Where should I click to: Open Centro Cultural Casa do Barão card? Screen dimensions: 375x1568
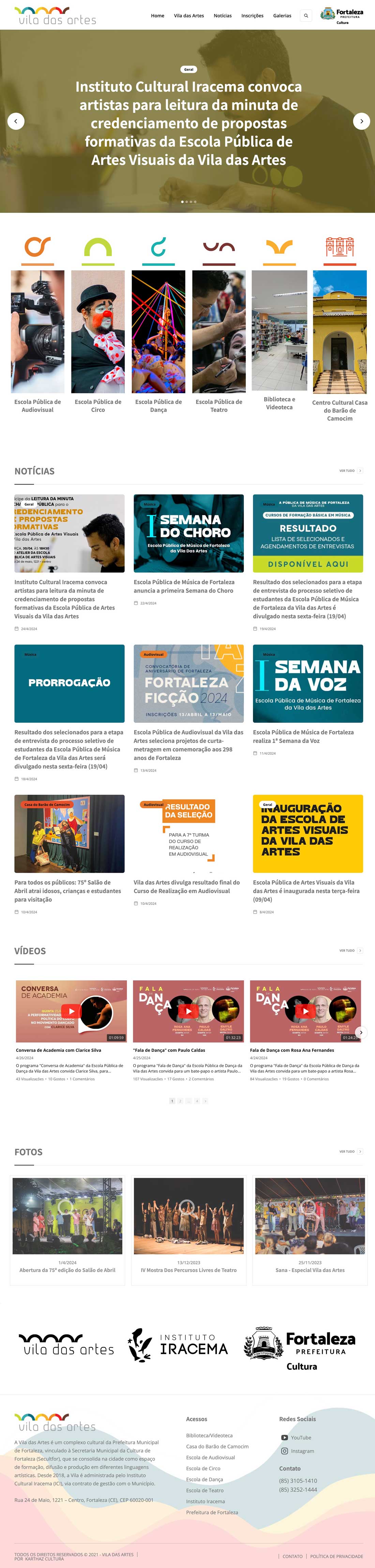(x=340, y=332)
